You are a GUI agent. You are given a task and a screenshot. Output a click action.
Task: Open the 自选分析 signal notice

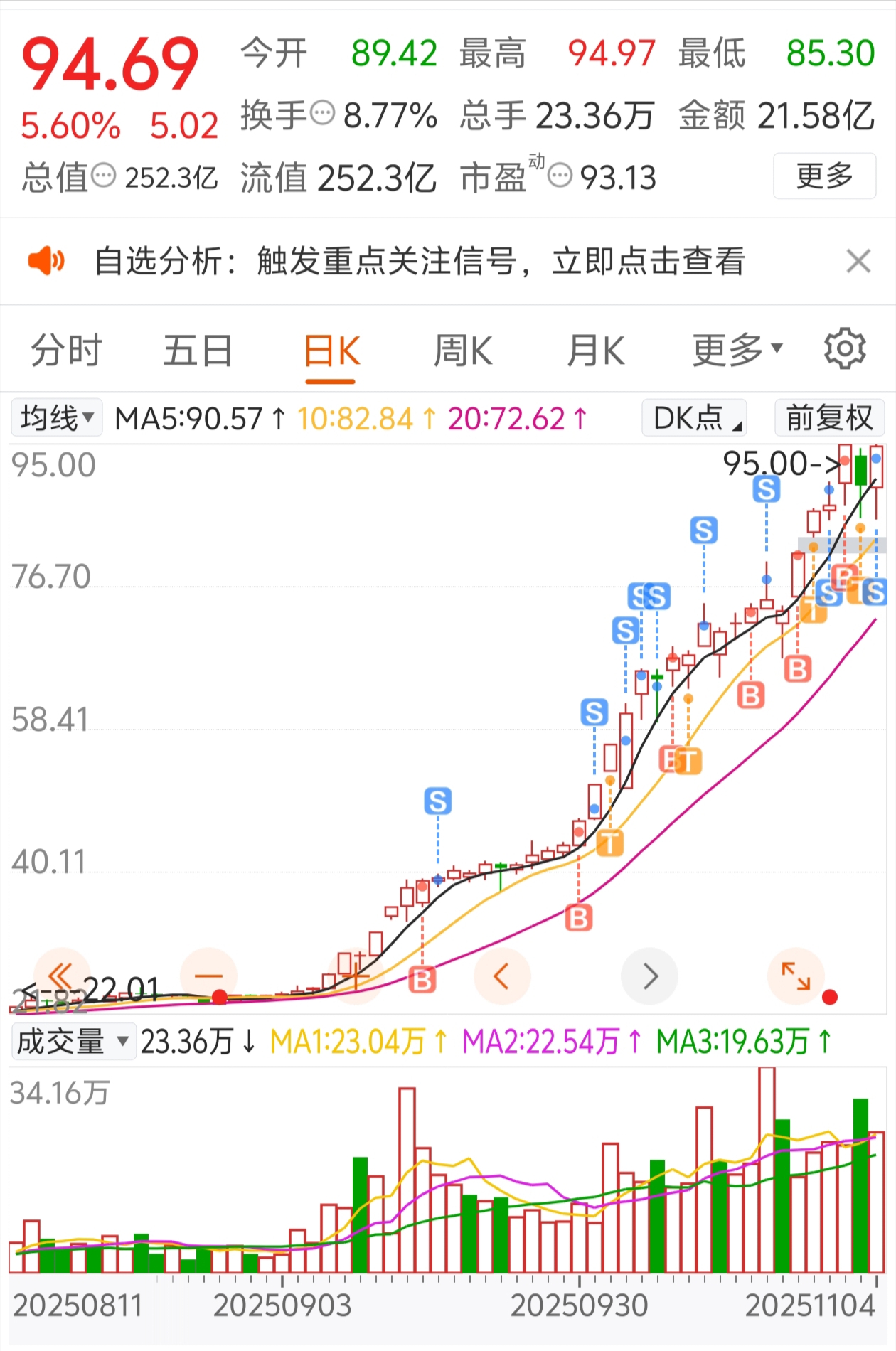420,261
